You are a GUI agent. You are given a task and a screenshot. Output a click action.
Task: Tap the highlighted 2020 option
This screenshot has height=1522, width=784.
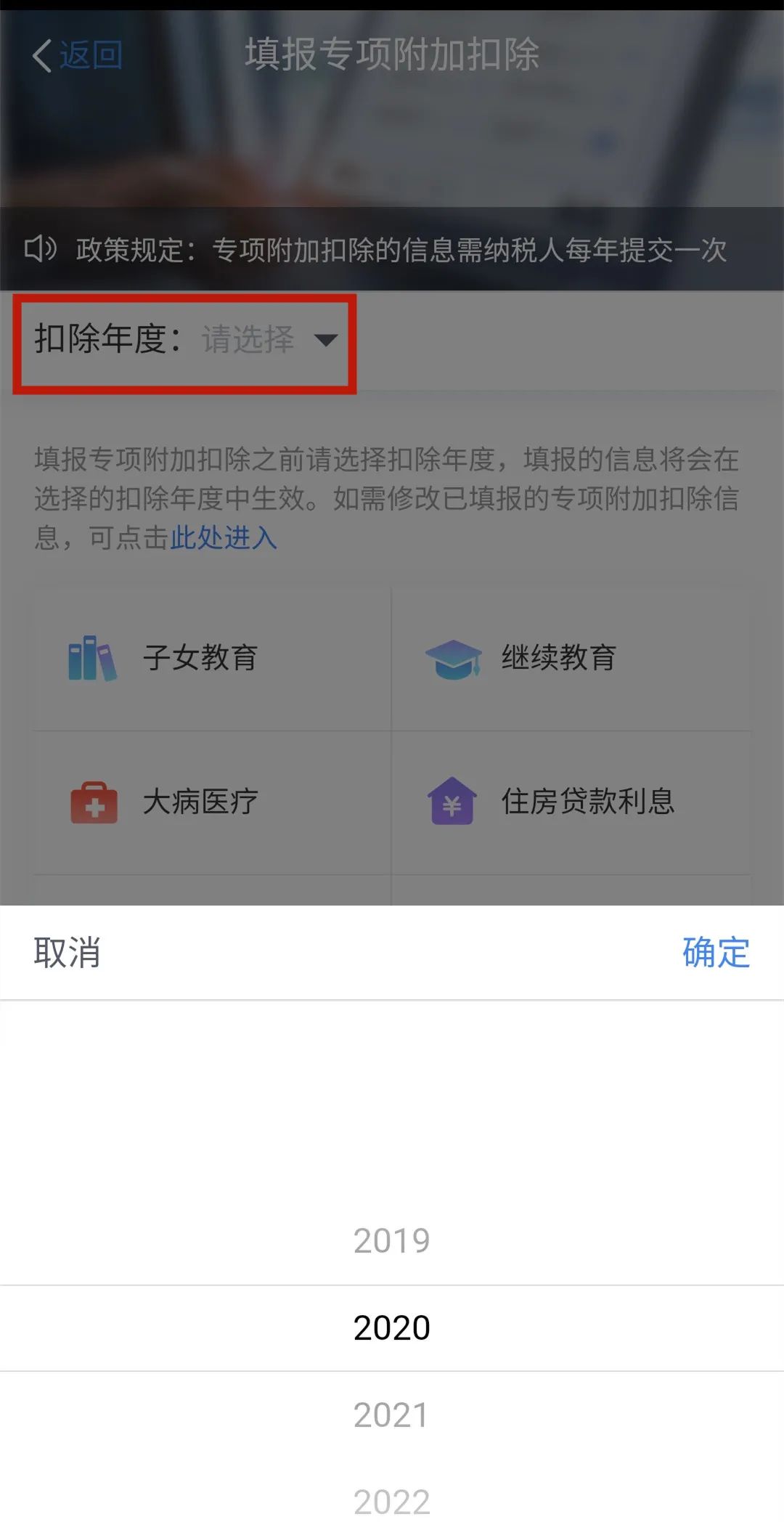coord(392,1328)
